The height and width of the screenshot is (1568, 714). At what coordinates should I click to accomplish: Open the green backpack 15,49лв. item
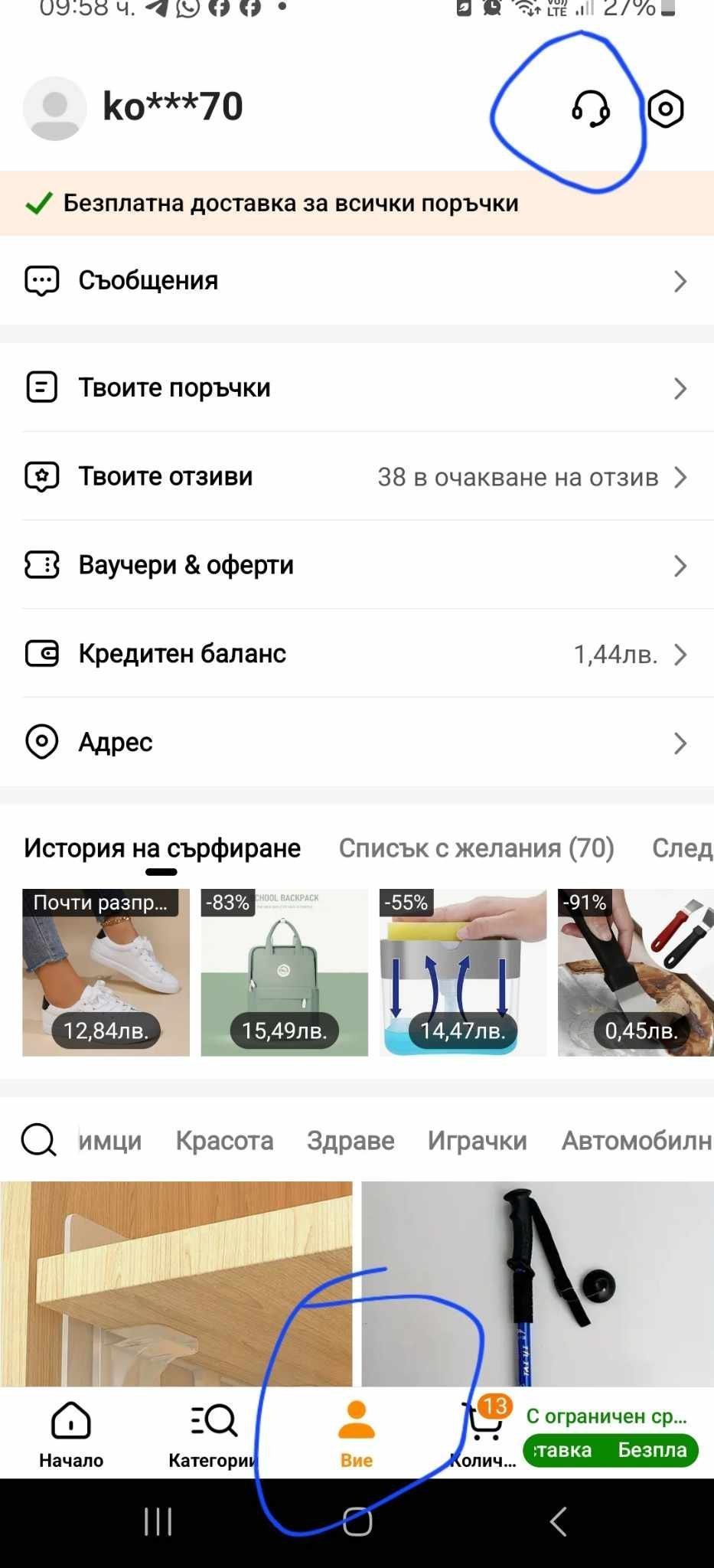point(284,972)
